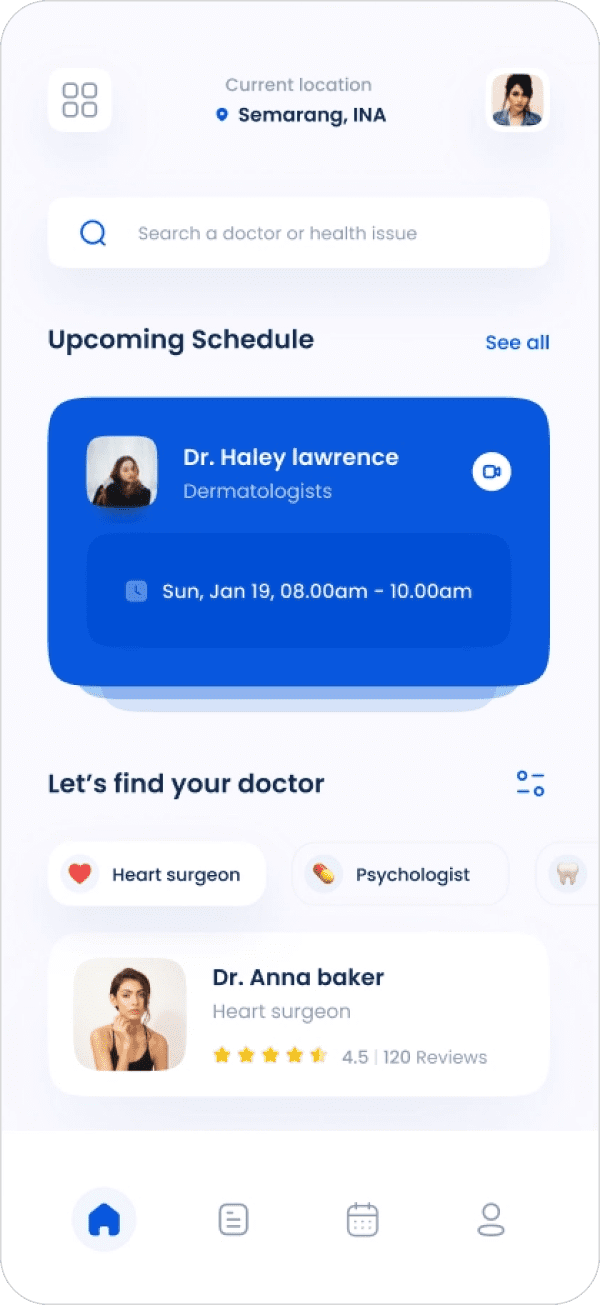
Task: Tap the doctor or health issue search field
Action: coord(298,233)
